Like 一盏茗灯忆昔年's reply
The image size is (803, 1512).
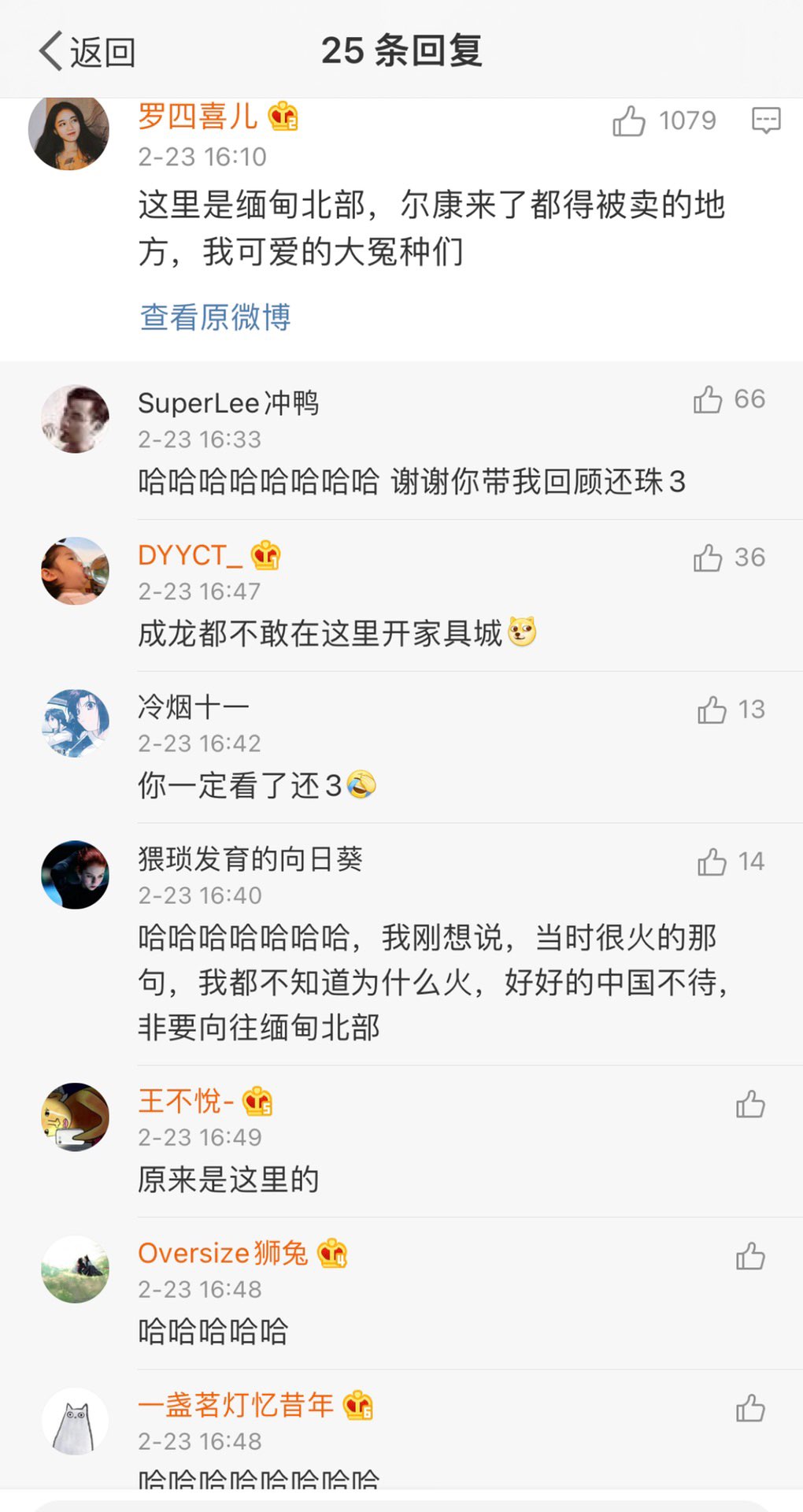click(749, 1408)
